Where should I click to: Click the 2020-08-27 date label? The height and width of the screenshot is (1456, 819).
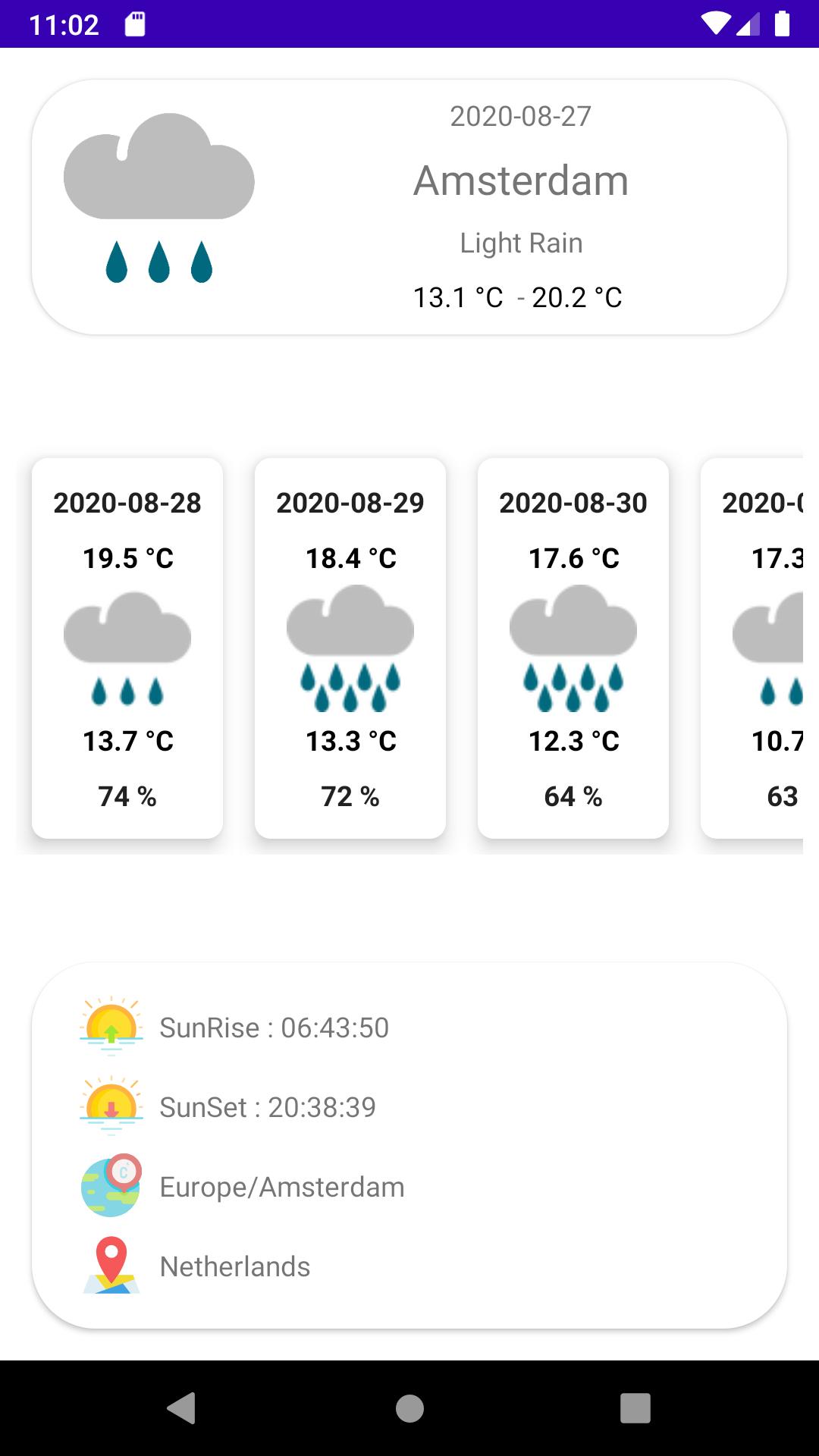click(520, 116)
